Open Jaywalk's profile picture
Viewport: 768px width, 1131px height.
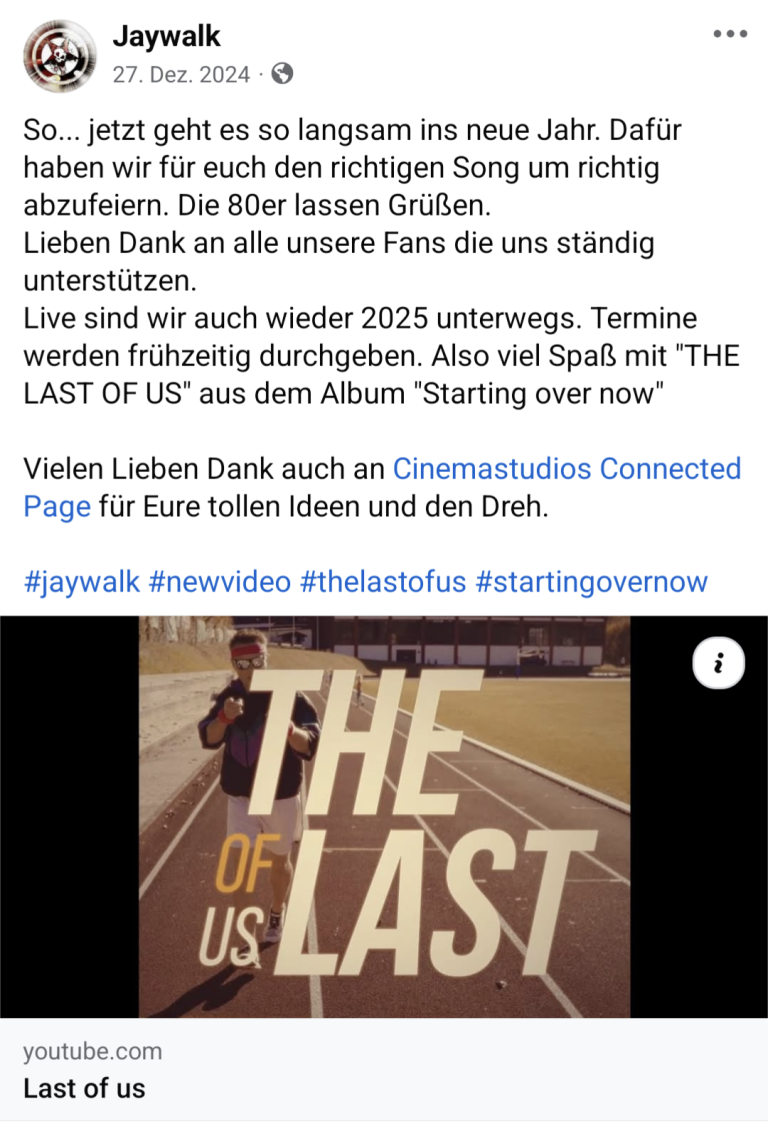(x=60, y=56)
